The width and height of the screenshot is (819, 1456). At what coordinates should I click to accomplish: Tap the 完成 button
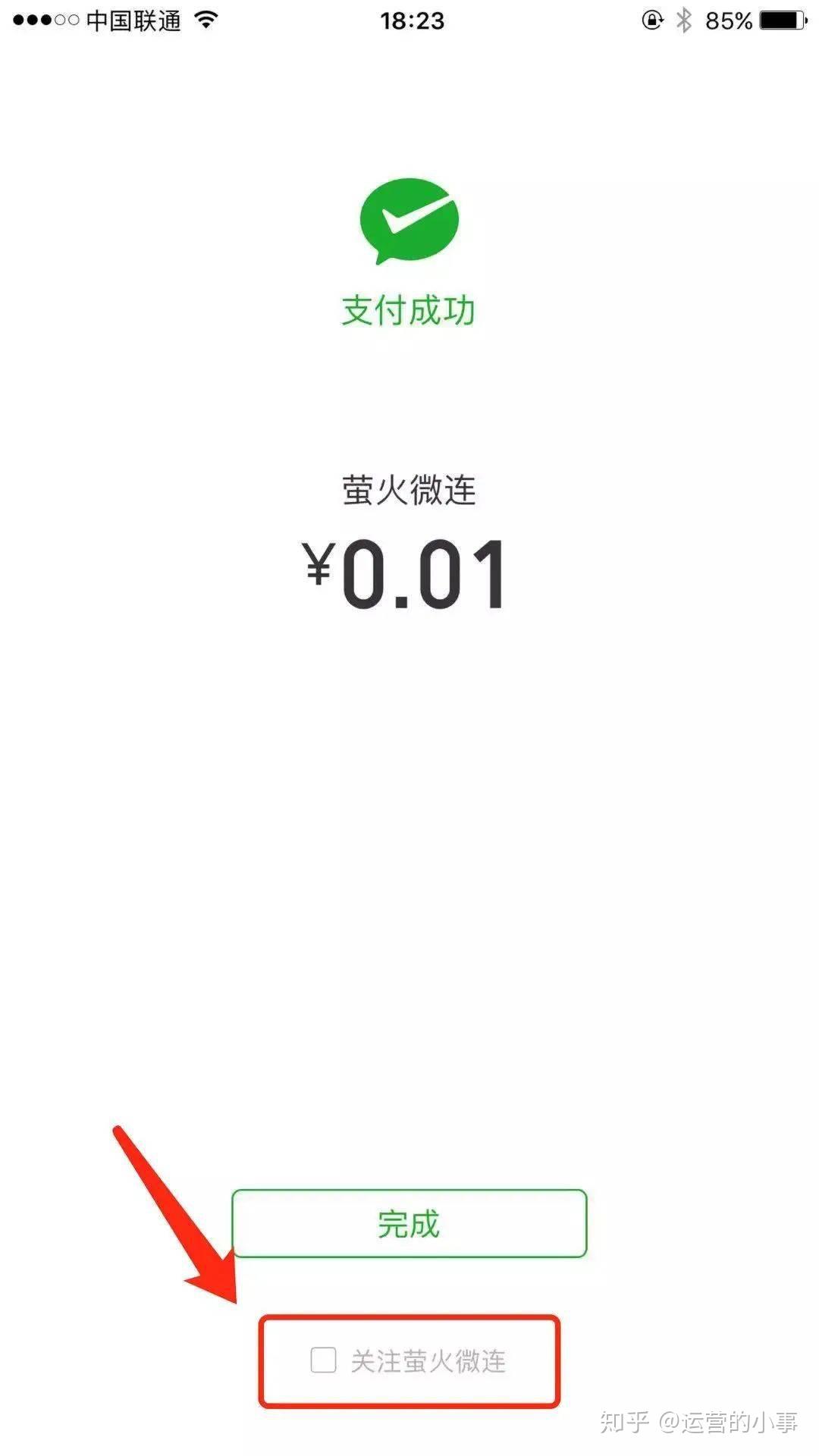[x=409, y=1223]
